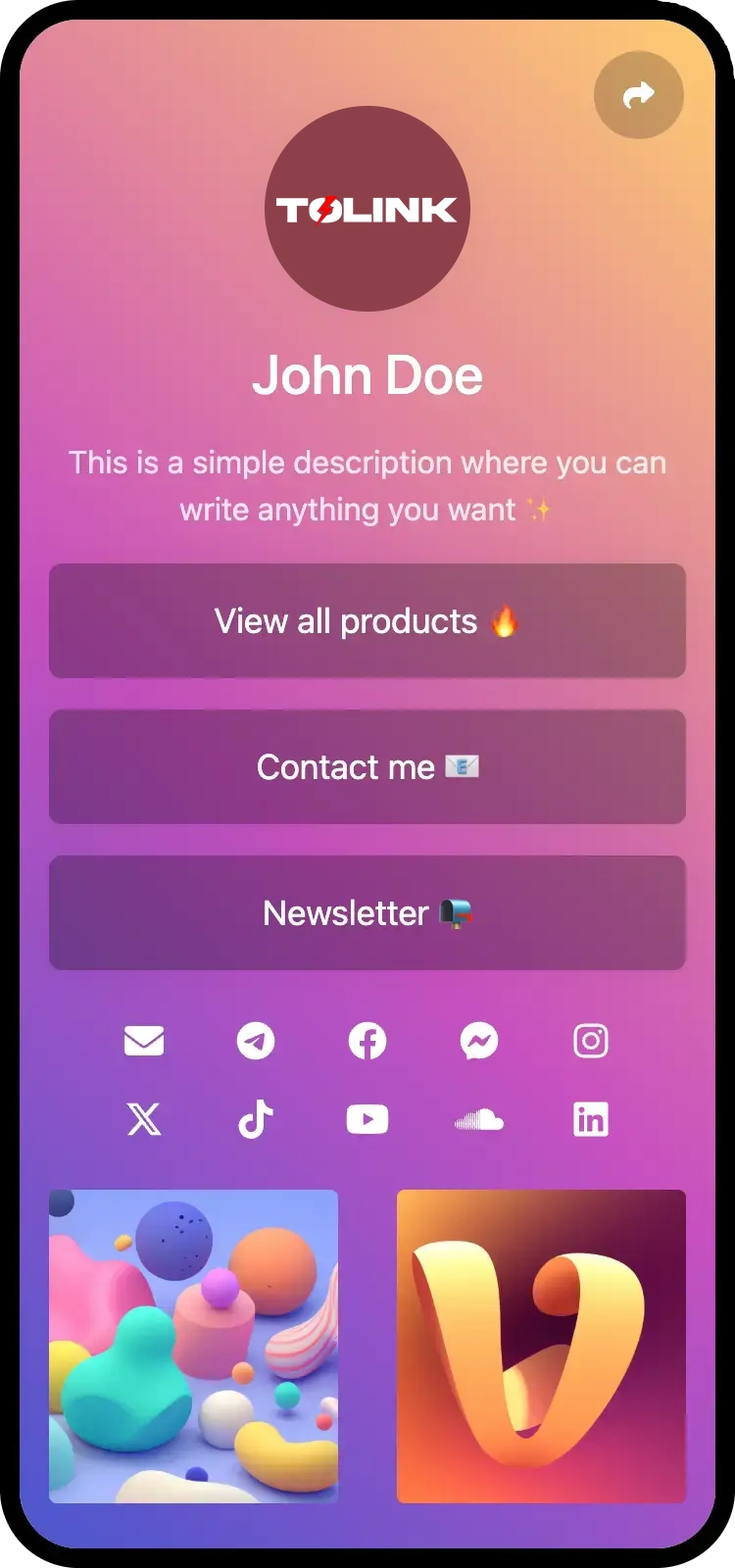Visit the YouTube channel
The height and width of the screenshot is (1568, 735).
click(367, 1119)
